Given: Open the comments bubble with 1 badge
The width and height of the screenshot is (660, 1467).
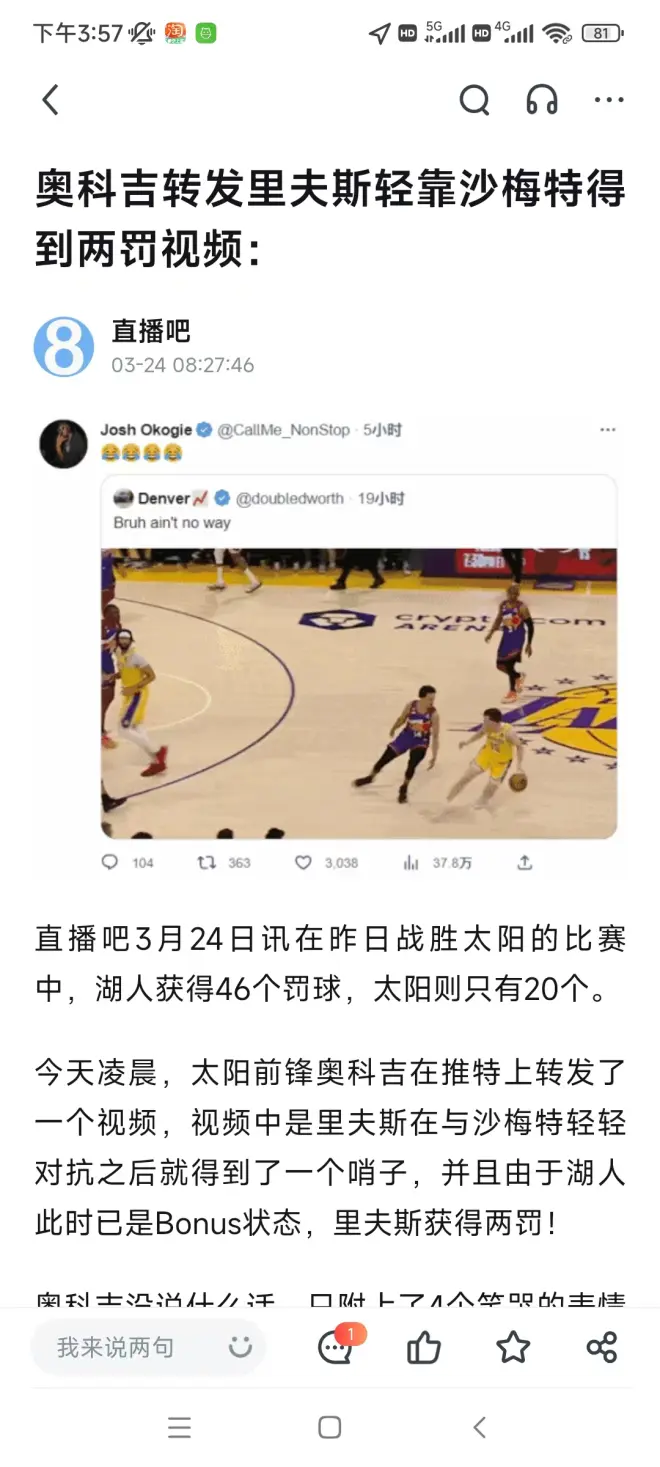Looking at the screenshot, I should pos(335,1348).
